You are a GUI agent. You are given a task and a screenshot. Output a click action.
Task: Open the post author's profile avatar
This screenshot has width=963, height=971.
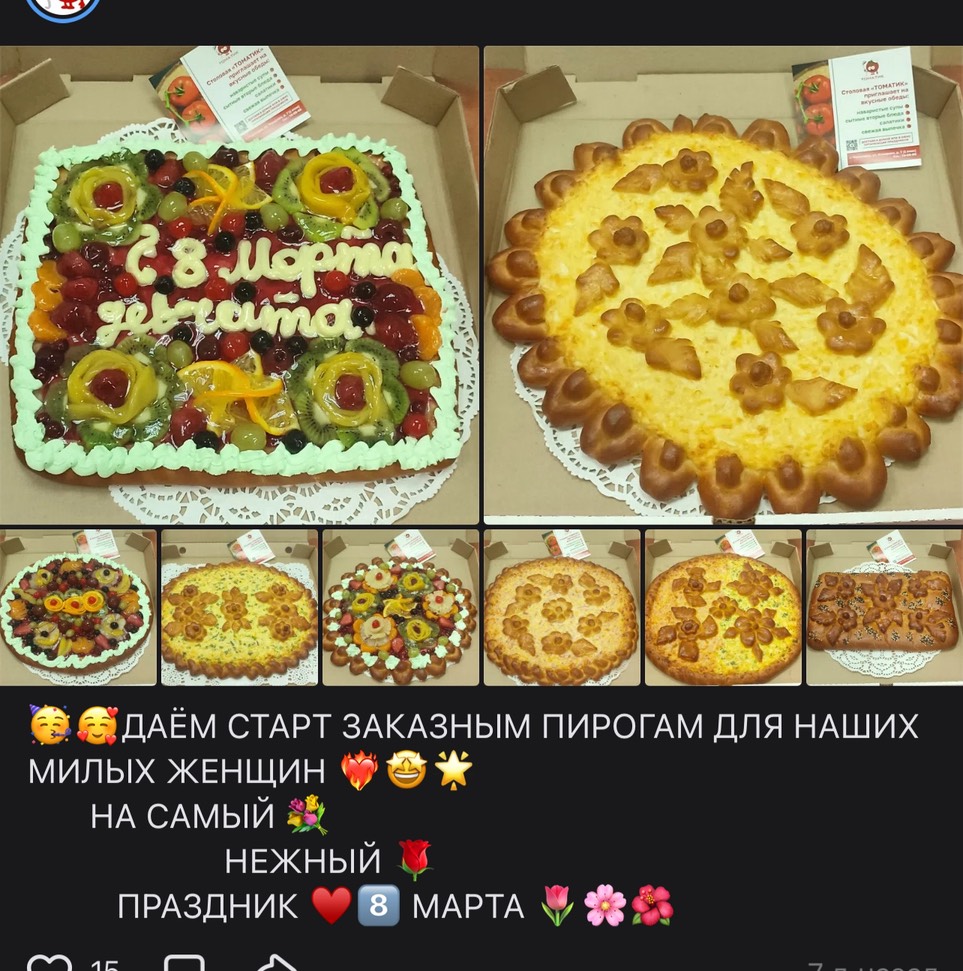[62, 6]
